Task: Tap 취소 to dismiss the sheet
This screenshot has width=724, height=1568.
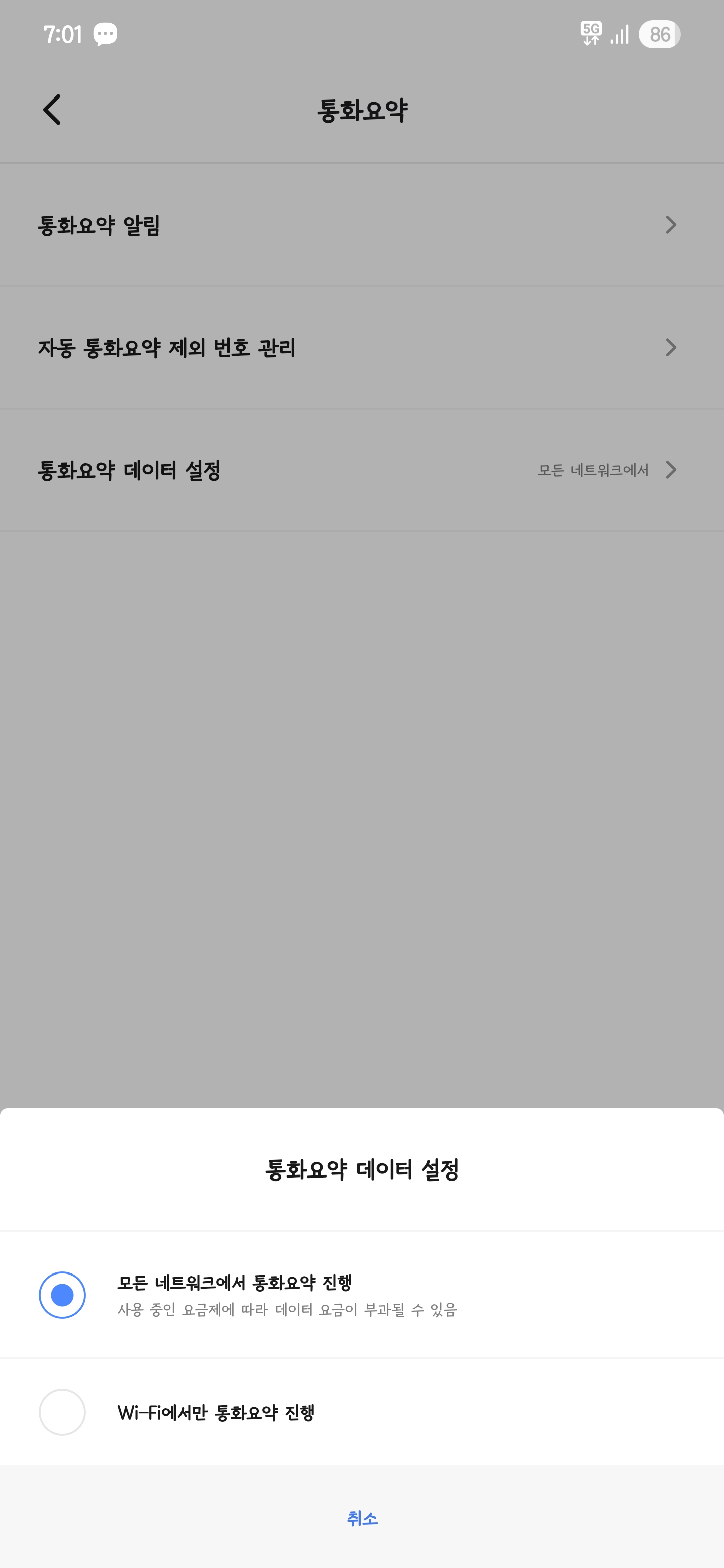Action: [x=361, y=1518]
